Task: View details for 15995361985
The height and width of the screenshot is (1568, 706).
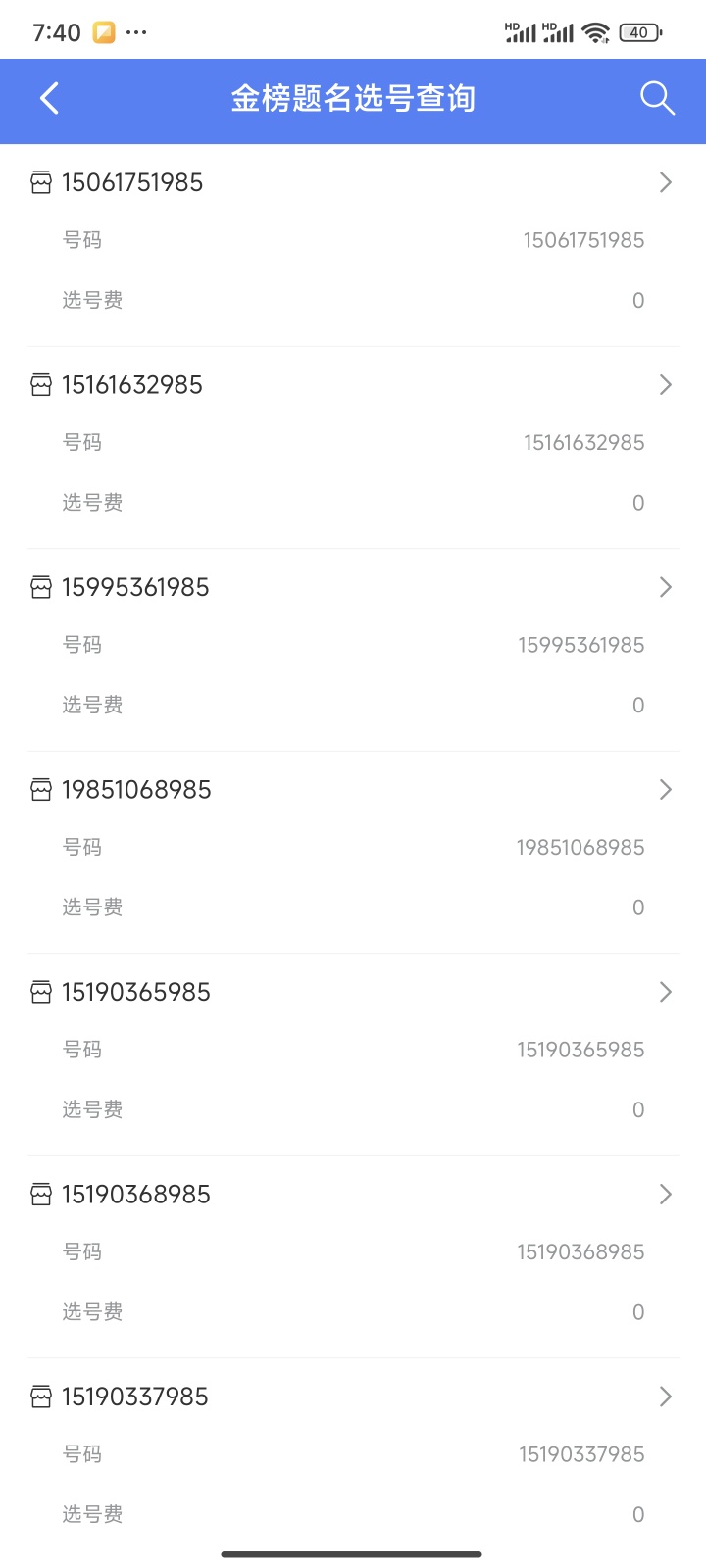Action: 353,587
